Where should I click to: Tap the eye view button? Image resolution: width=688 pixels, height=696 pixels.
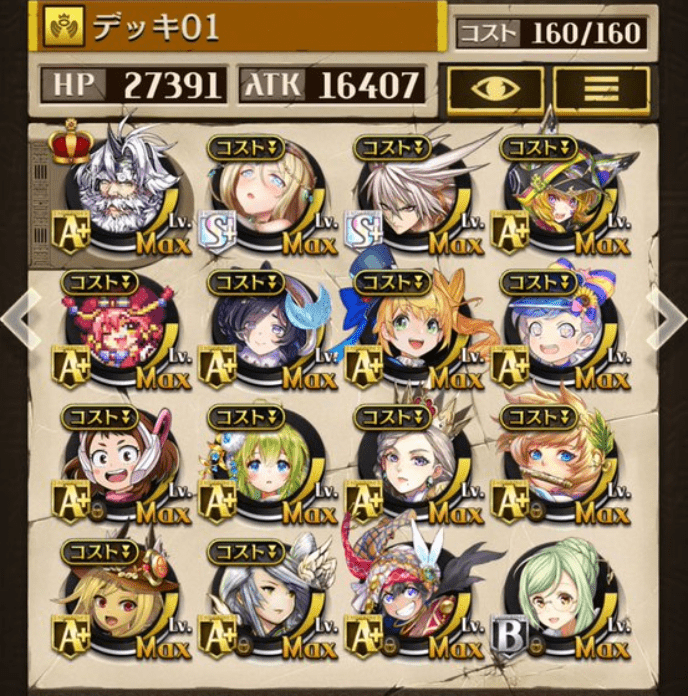[x=495, y=88]
